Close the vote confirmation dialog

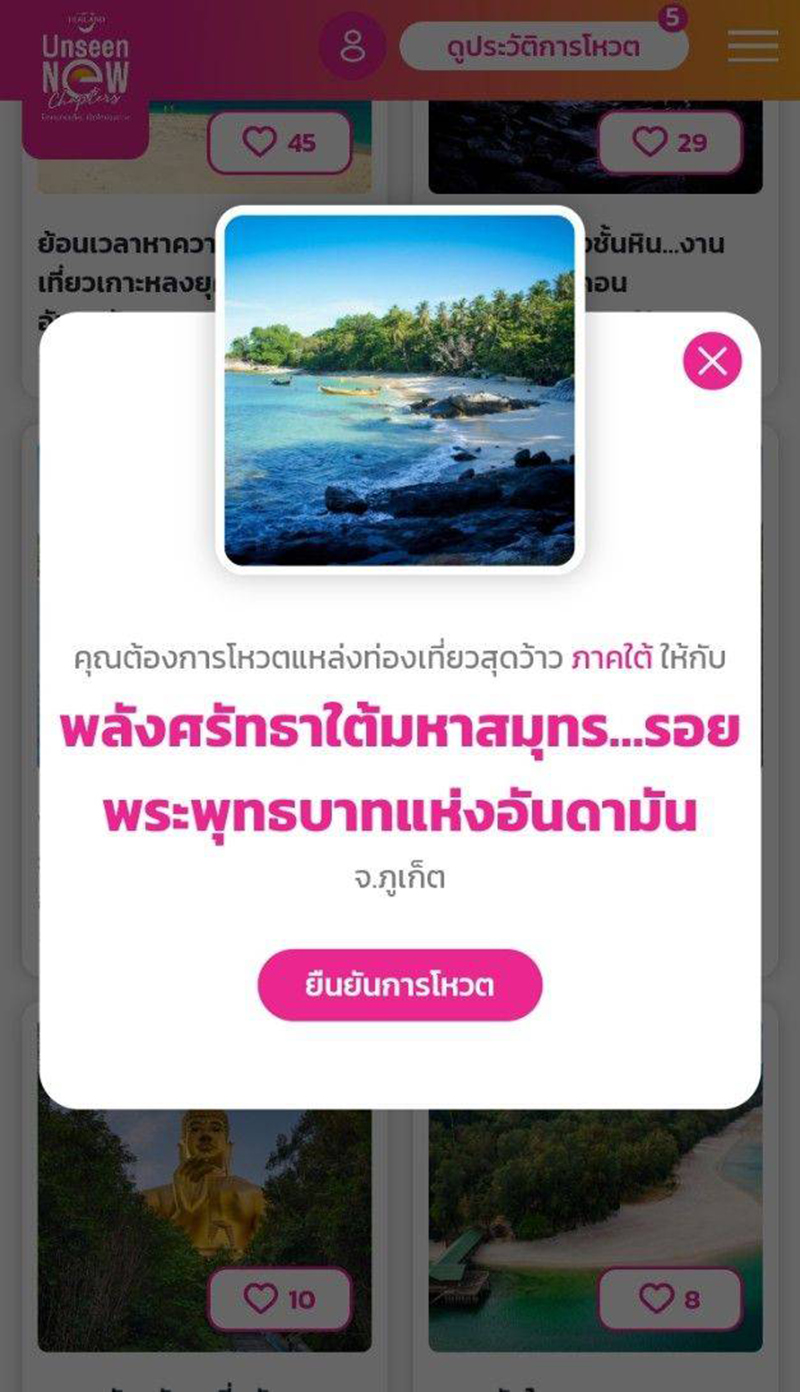pos(712,361)
